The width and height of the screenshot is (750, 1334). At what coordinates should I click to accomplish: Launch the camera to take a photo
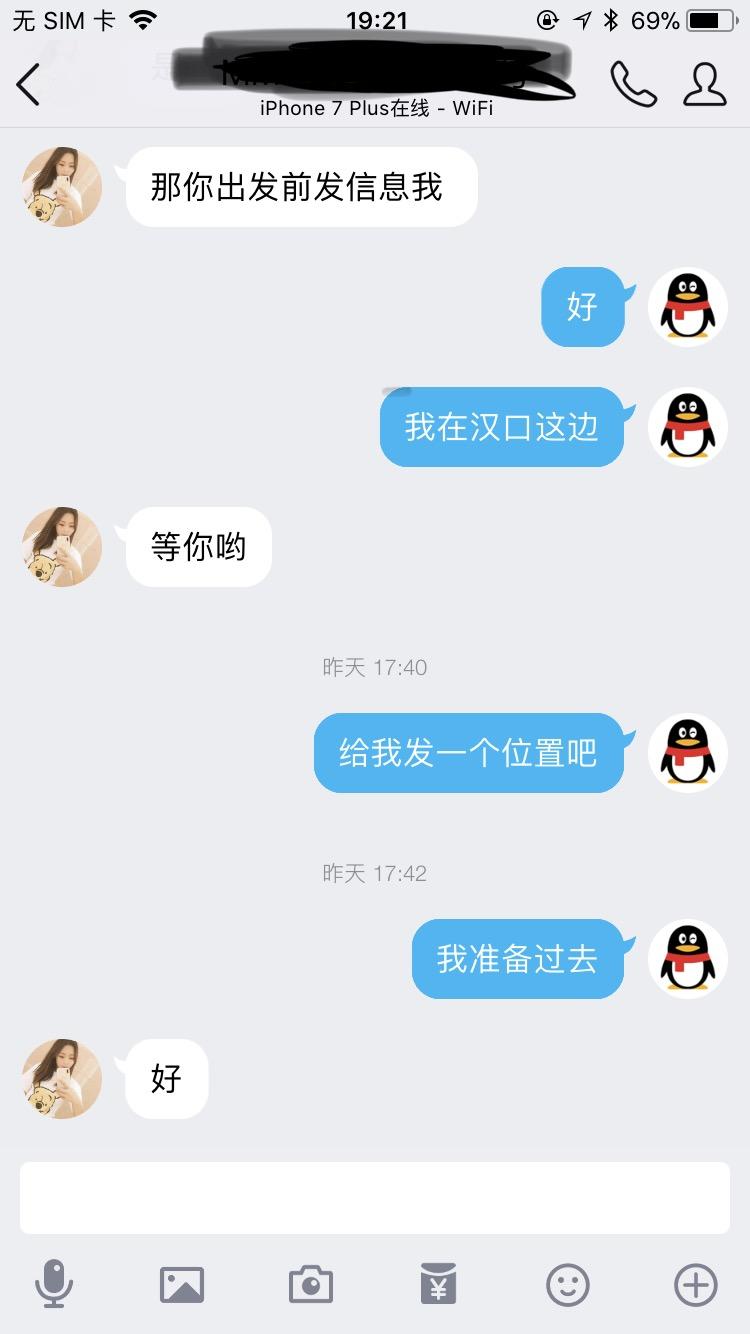[310, 1285]
